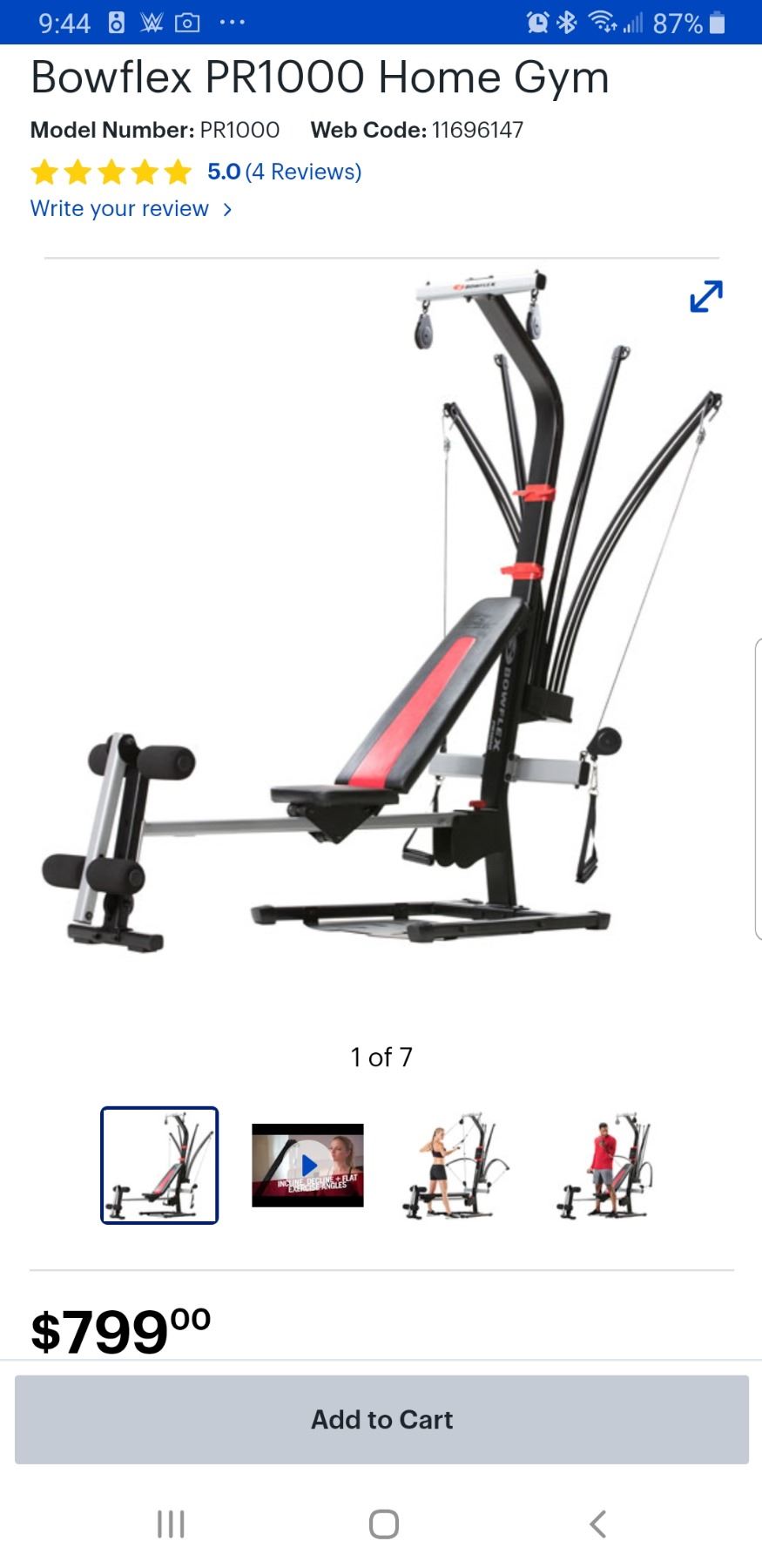The image size is (762, 1568).
Task: Open the Write your review link
Action: point(131,209)
